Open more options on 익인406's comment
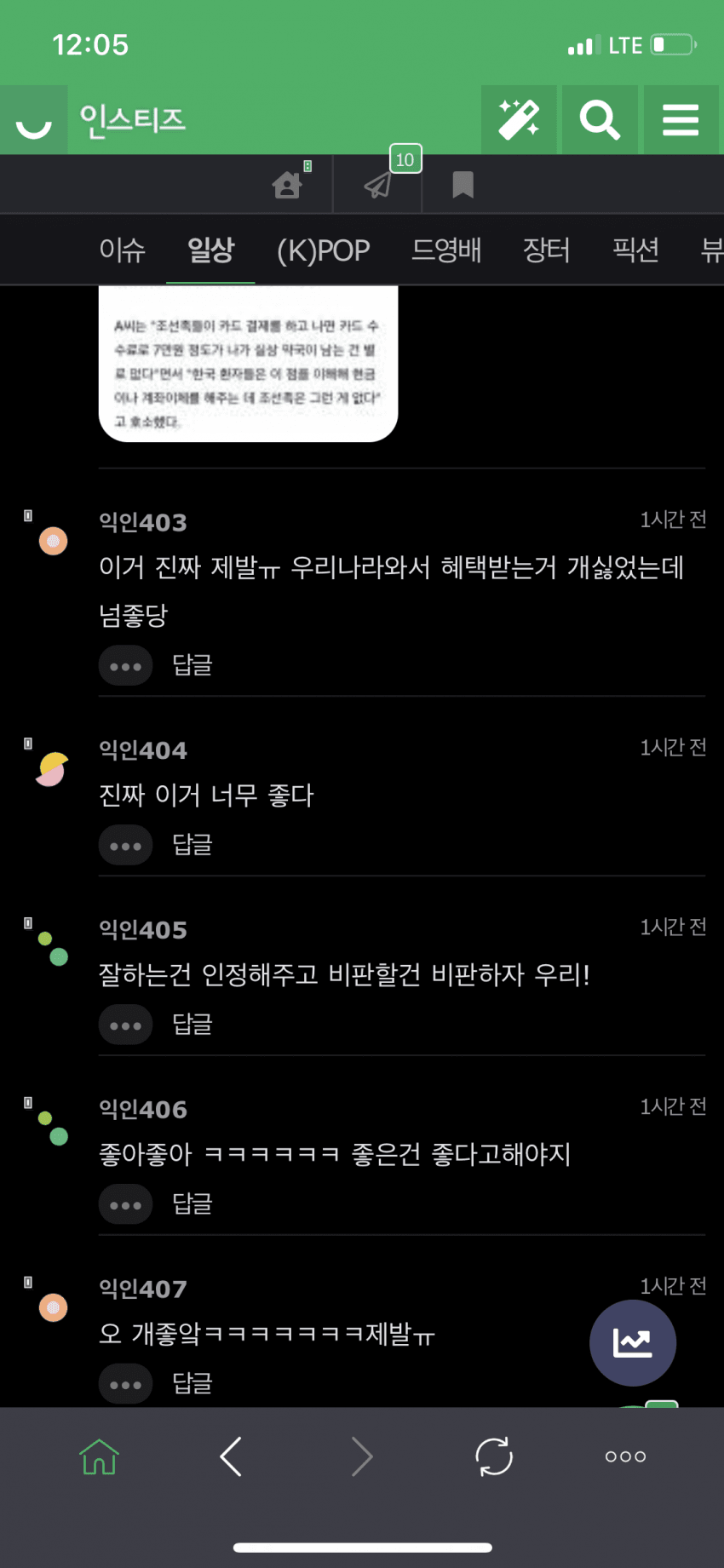This screenshot has width=724, height=1568. click(x=126, y=1205)
